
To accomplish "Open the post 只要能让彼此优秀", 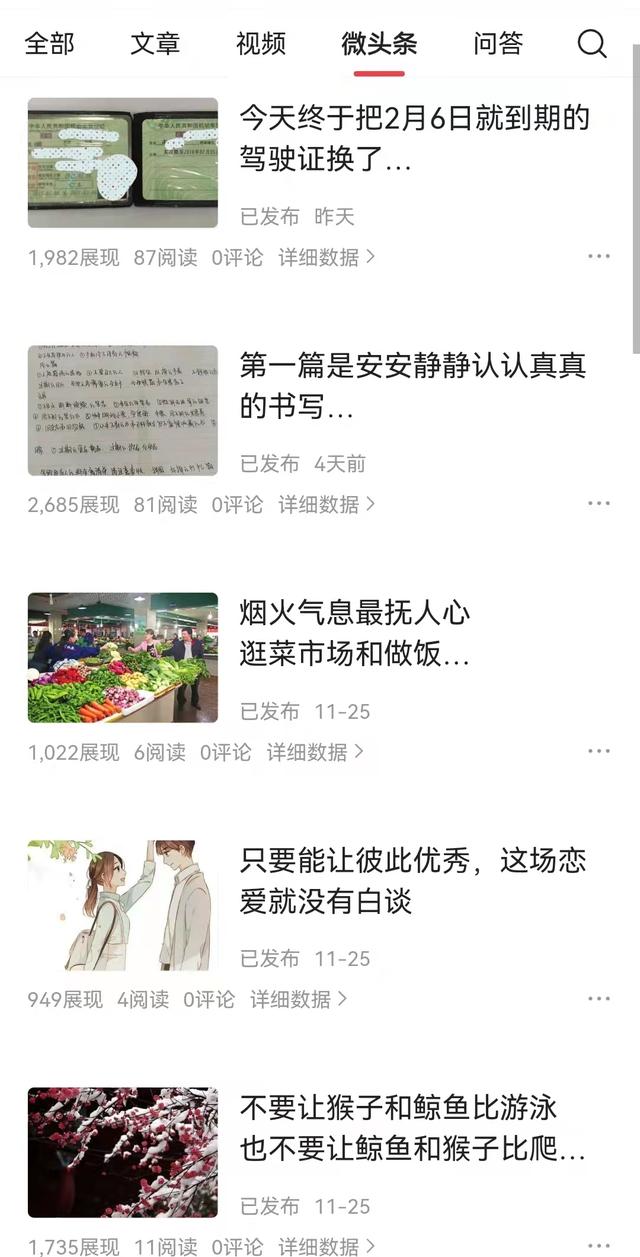I will [x=412, y=881].
